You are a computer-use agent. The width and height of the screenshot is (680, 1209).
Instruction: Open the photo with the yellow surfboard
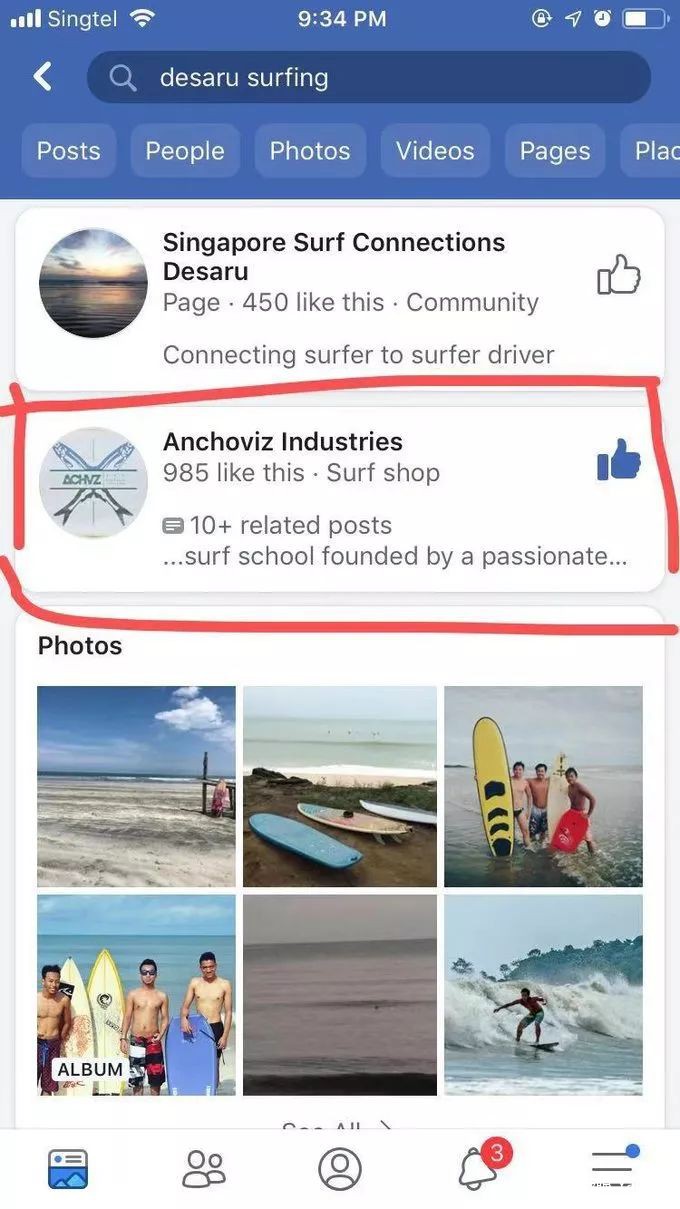(543, 786)
